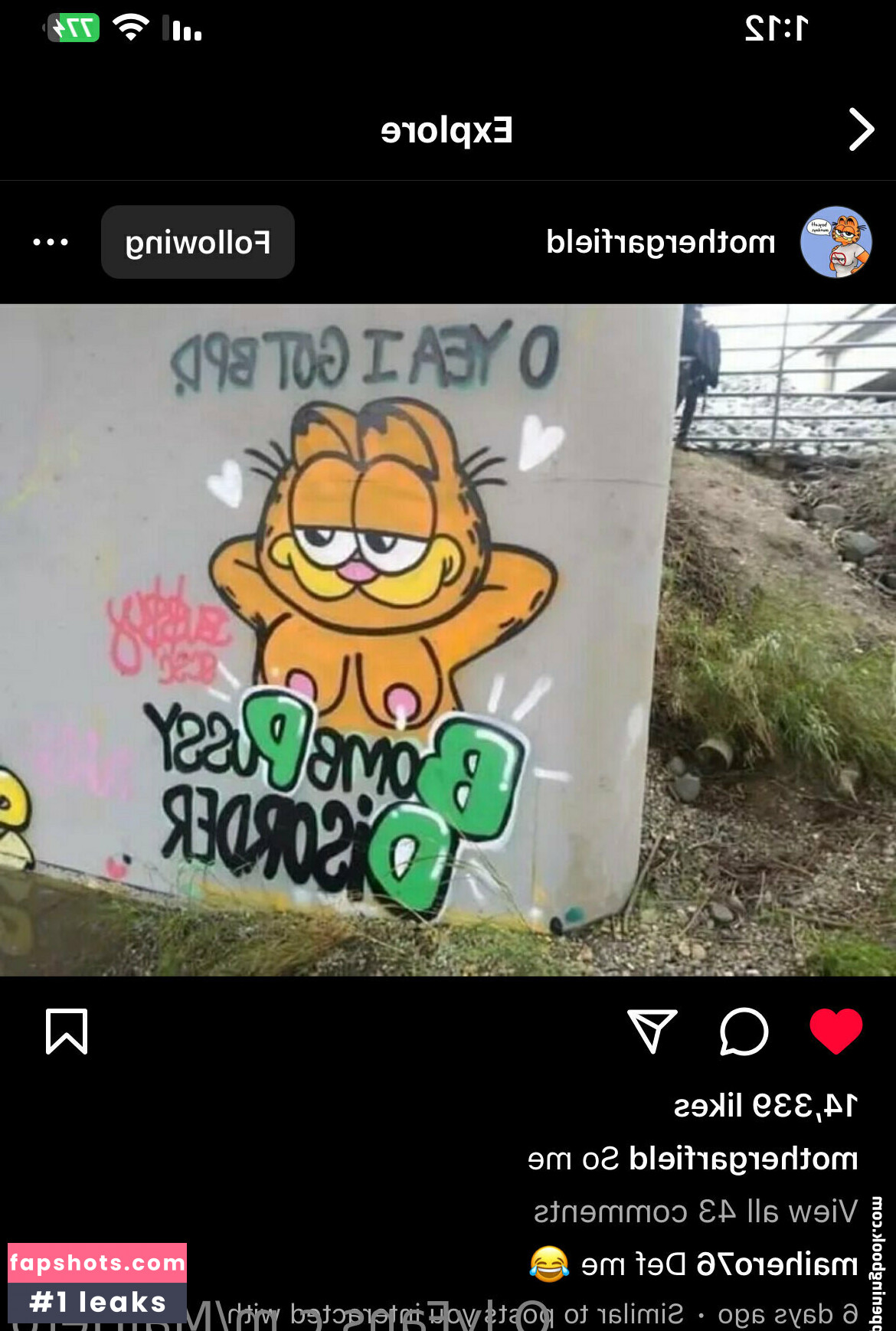Open mothergarfield profile from the post header
Screen dimensions: 896x1331
coord(660,242)
